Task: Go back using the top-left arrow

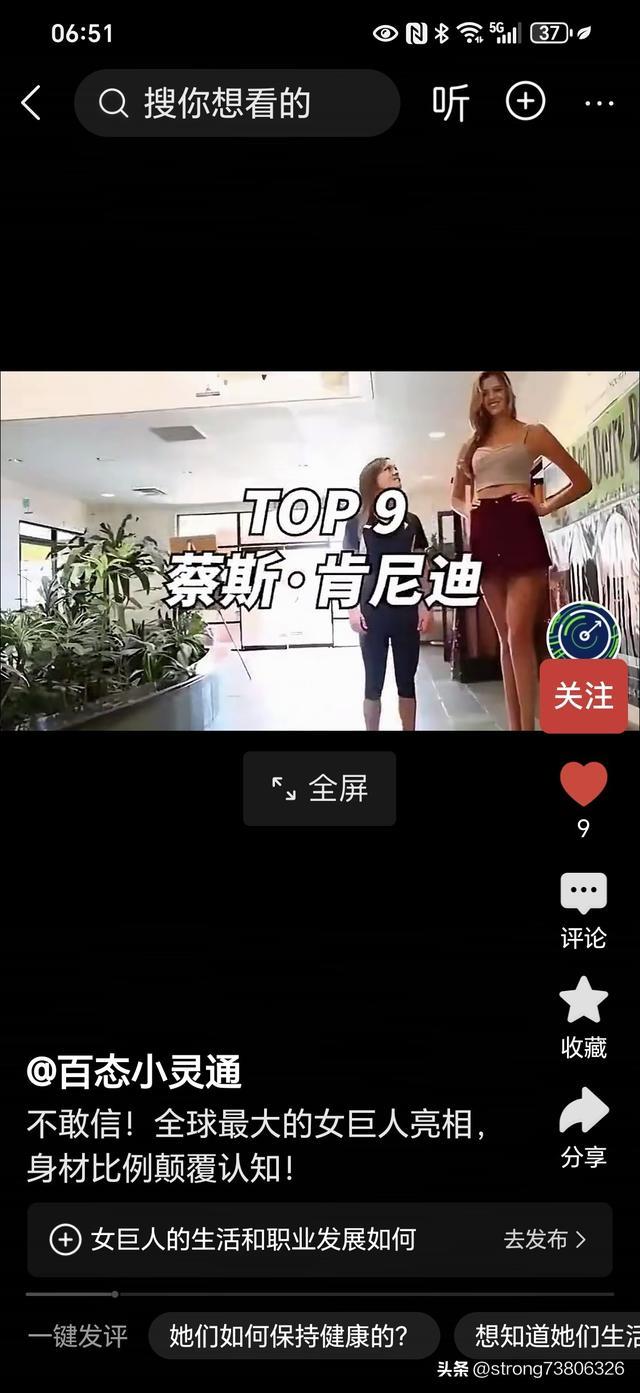Action: (31, 103)
